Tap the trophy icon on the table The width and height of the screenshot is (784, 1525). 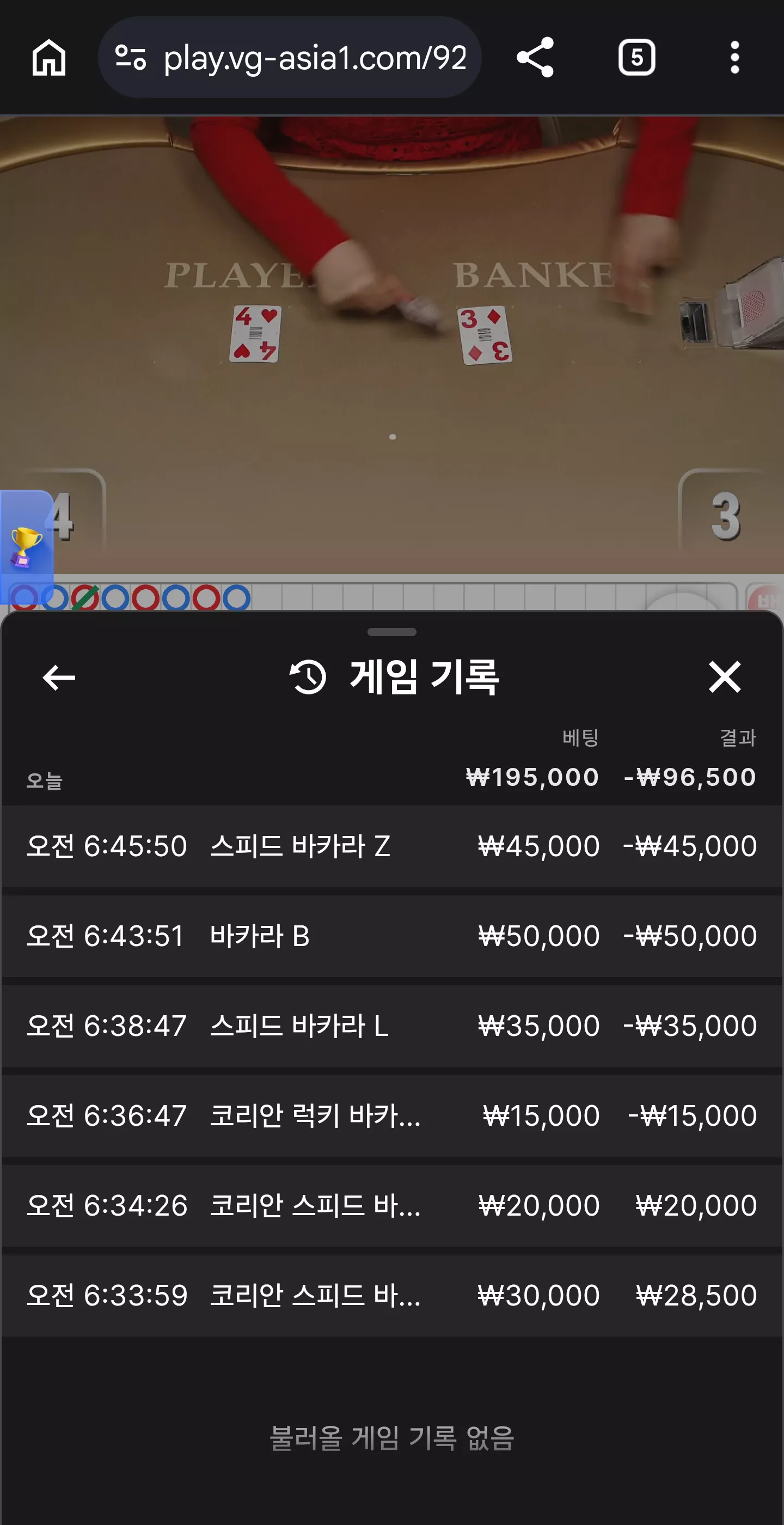(x=26, y=546)
